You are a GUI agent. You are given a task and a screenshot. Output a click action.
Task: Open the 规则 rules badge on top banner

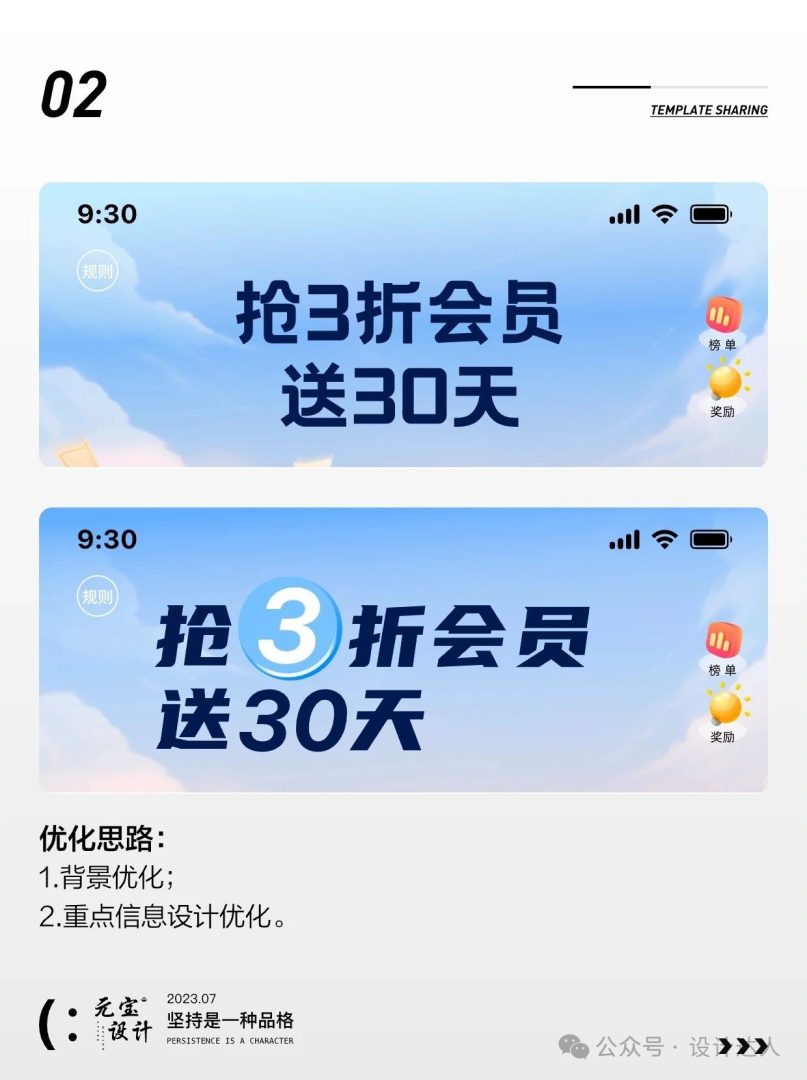point(96,268)
